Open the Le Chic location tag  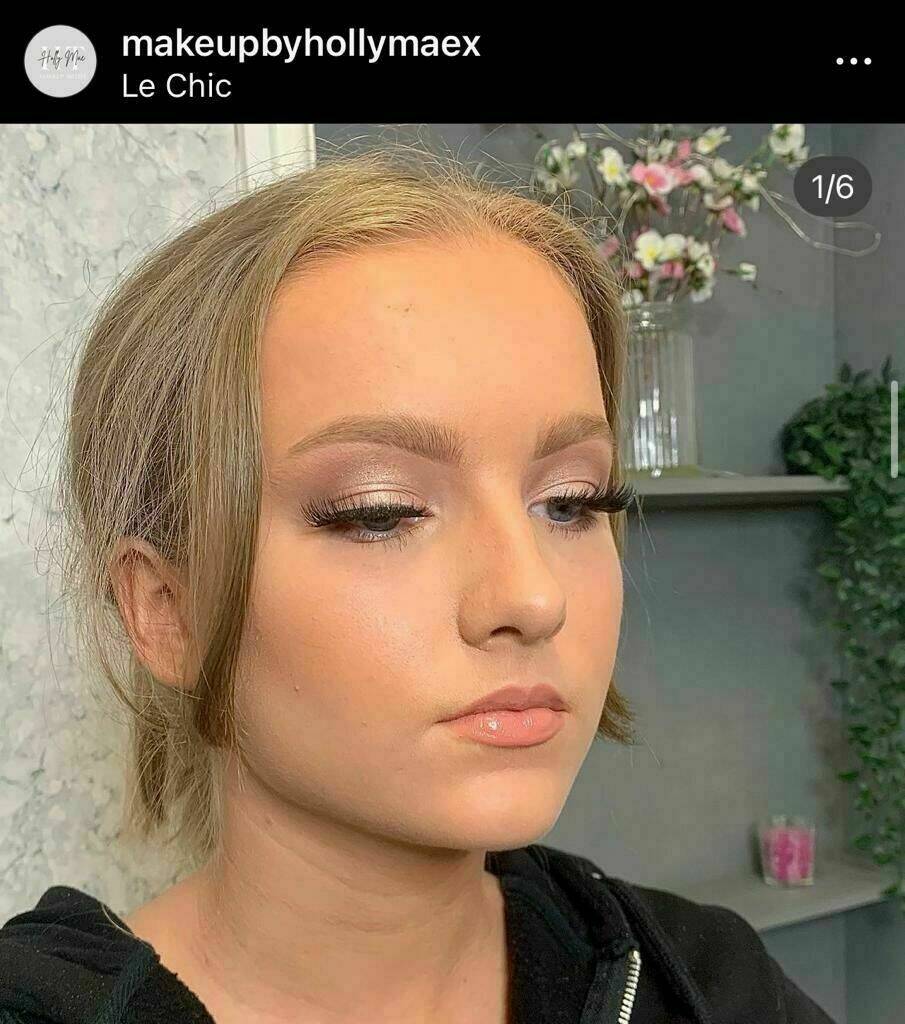coord(176,87)
